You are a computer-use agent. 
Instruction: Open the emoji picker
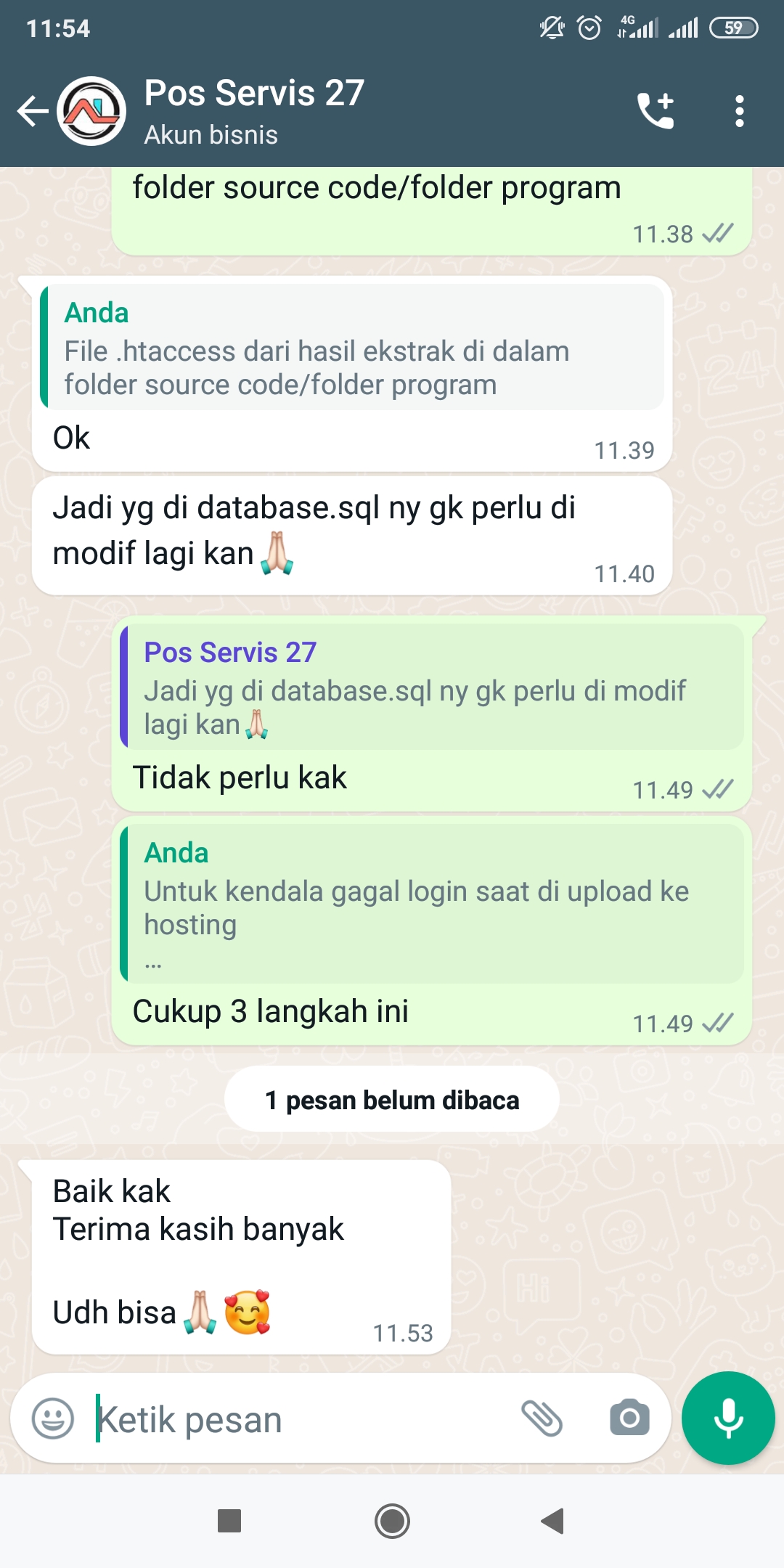pos(53,1418)
